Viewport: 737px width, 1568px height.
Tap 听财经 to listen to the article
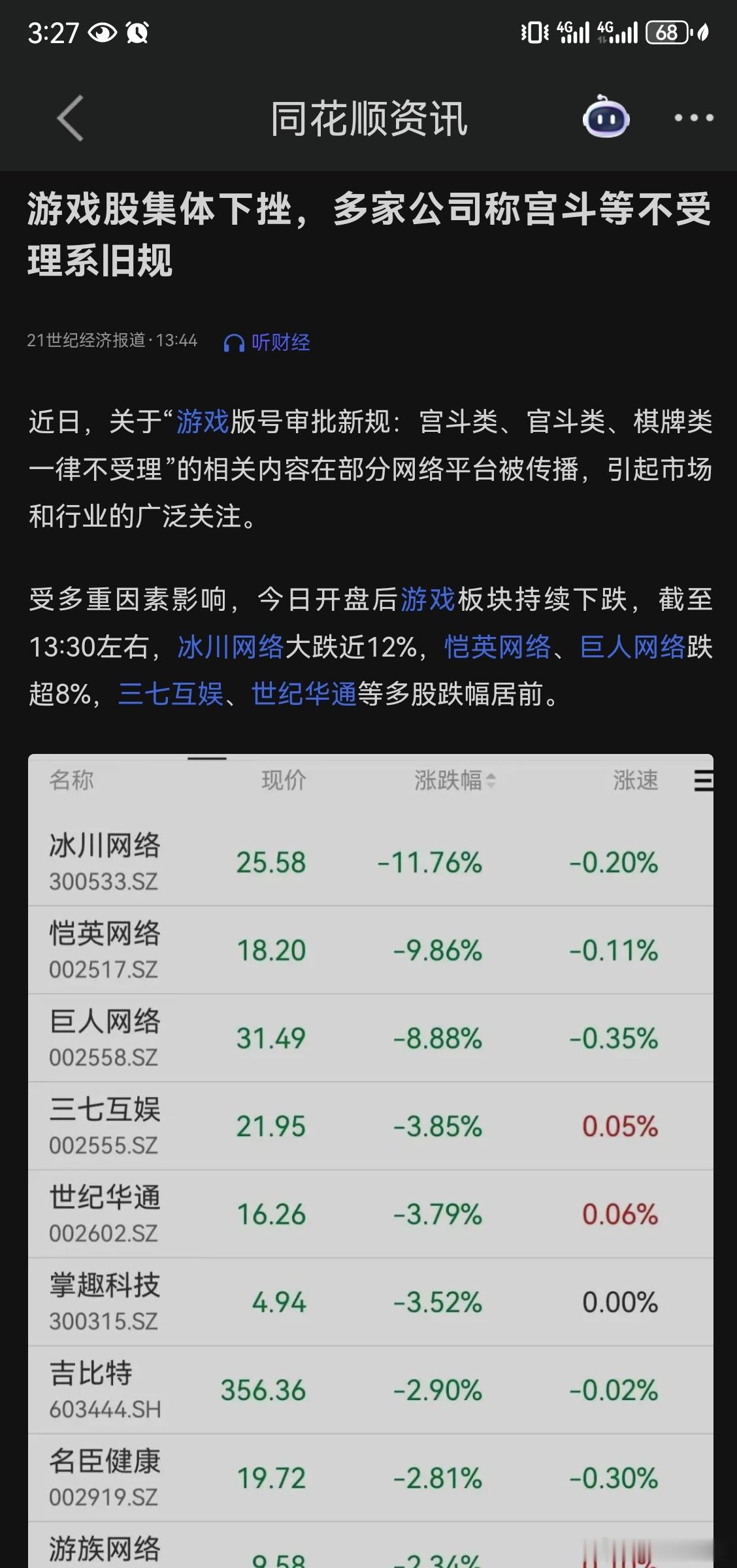pyautogui.click(x=281, y=342)
